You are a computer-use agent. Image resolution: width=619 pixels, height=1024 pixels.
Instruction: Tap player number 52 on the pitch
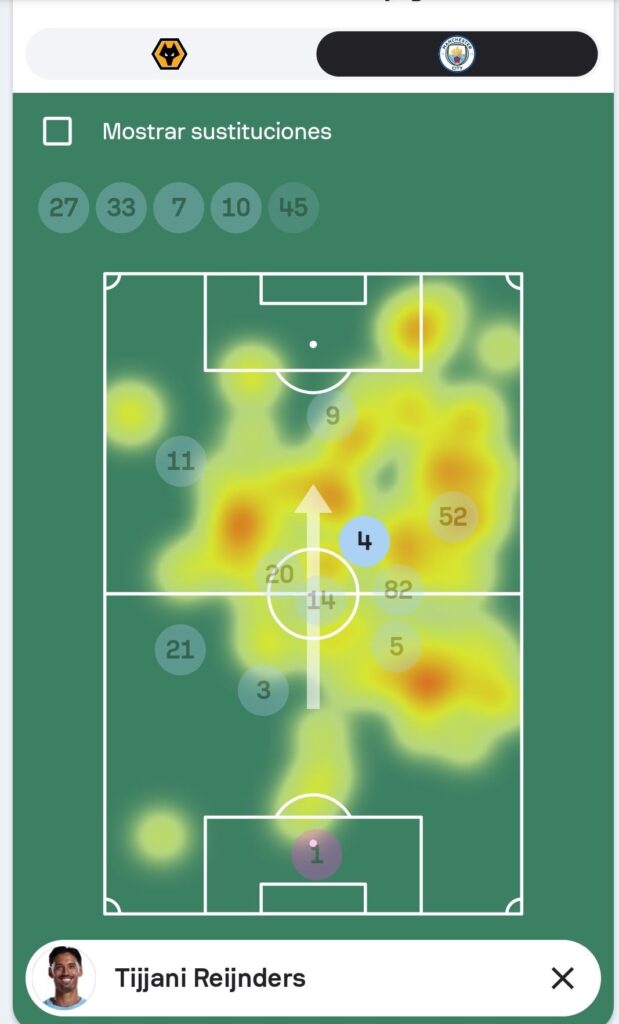453,516
